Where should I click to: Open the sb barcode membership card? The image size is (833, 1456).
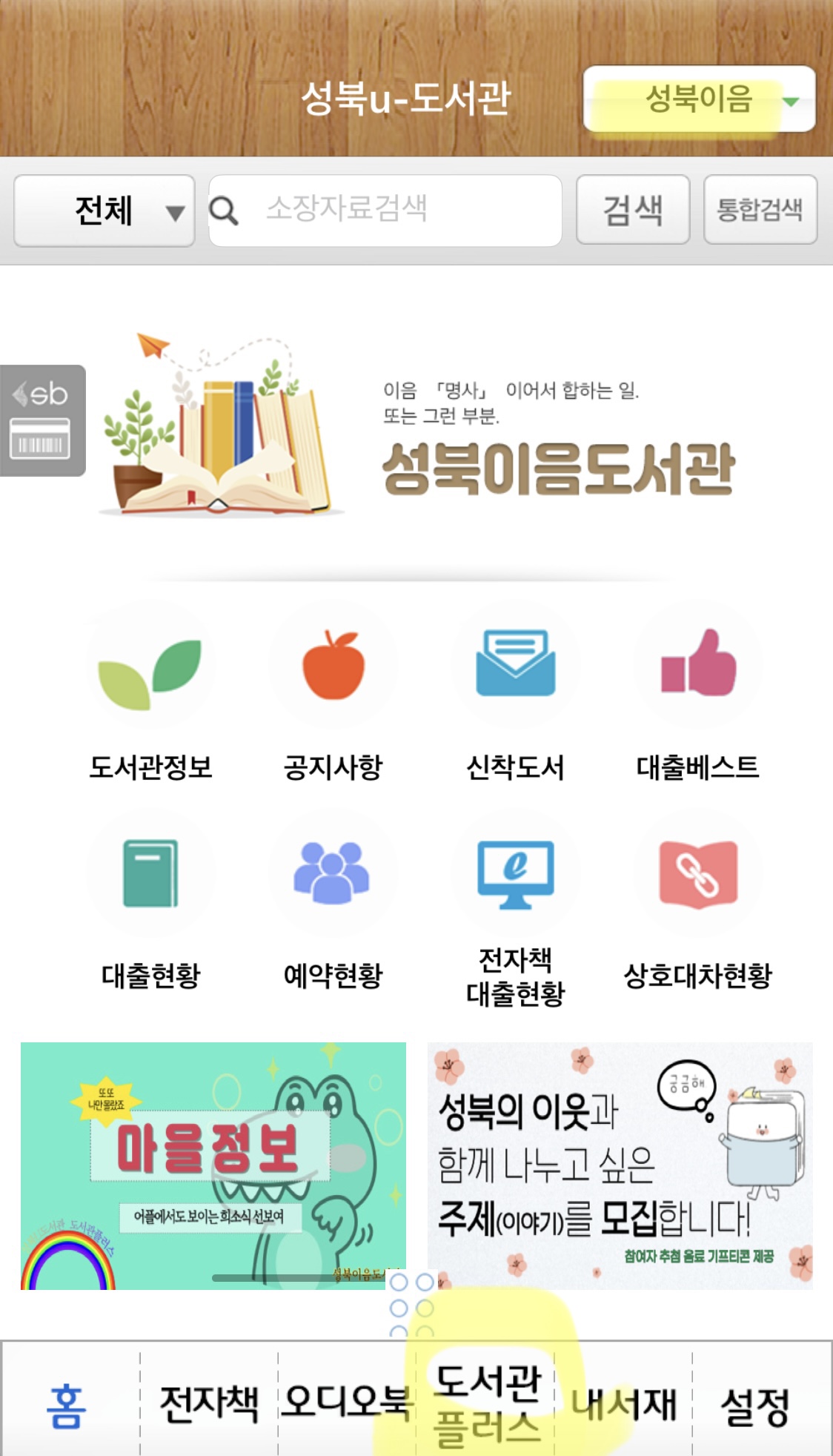pyautogui.click(x=42, y=421)
